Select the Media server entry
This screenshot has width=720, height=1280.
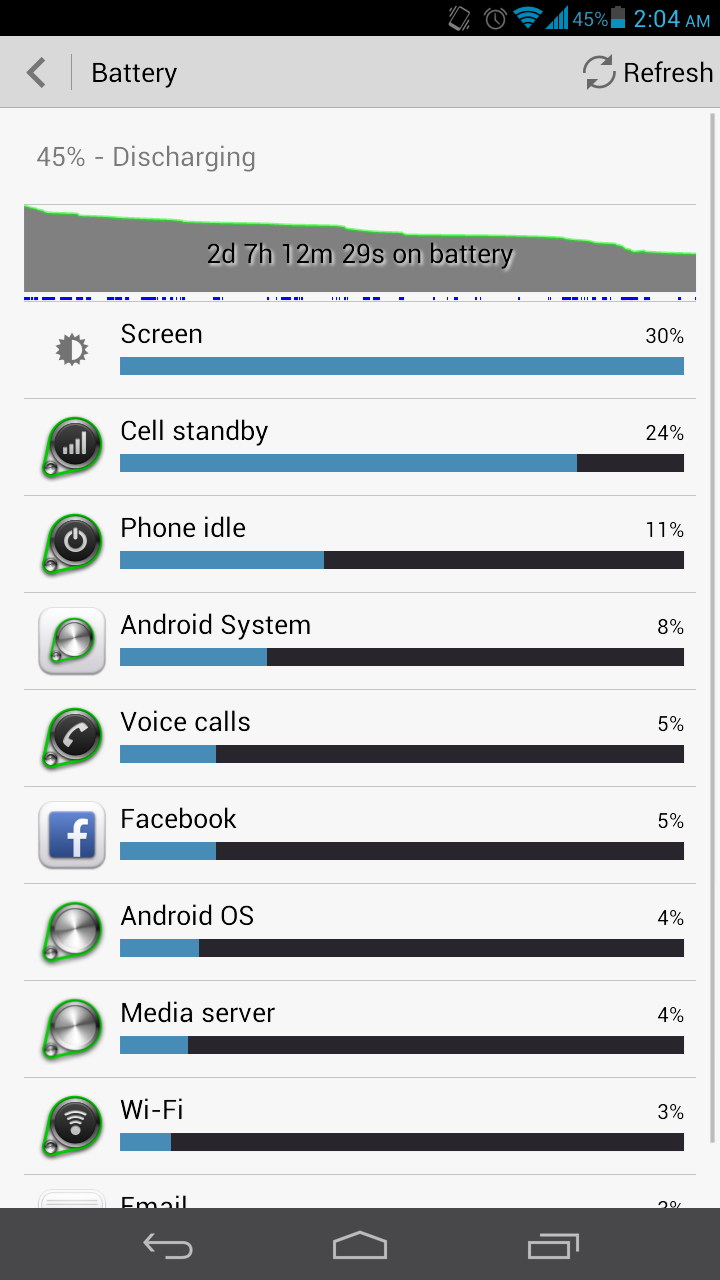tap(360, 1029)
